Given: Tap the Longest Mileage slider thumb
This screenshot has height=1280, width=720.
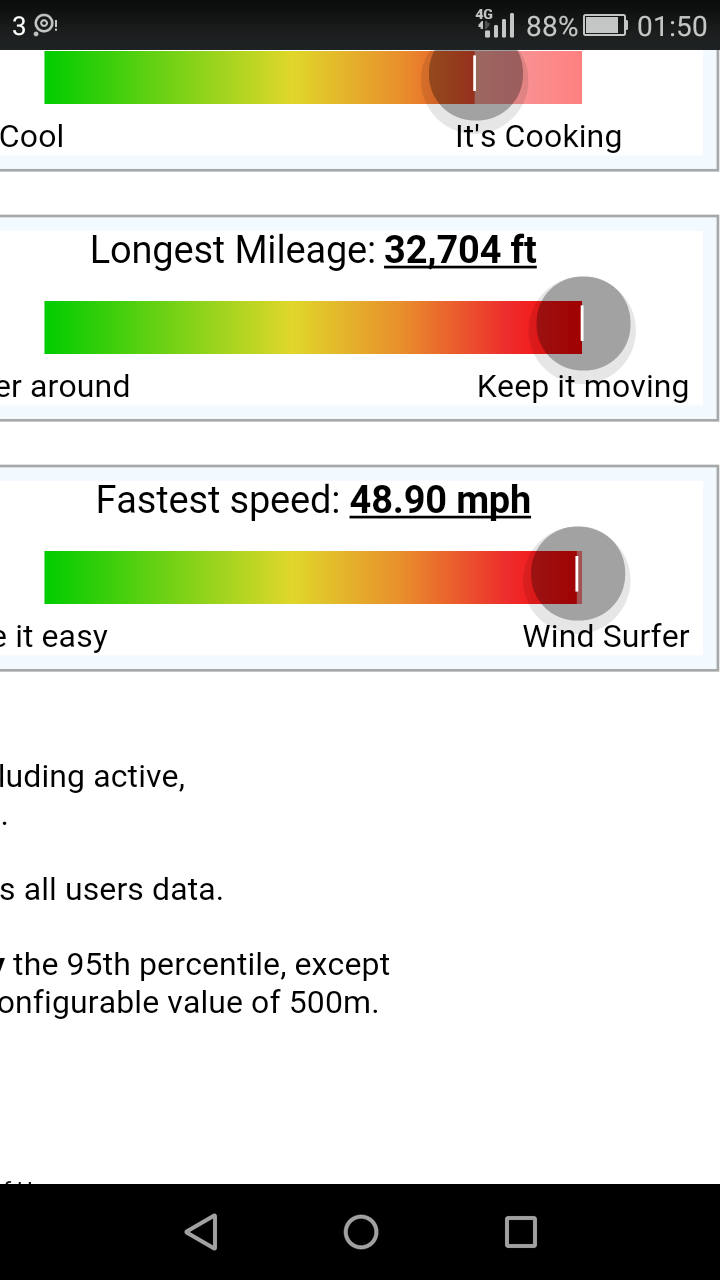Looking at the screenshot, I should point(583,324).
